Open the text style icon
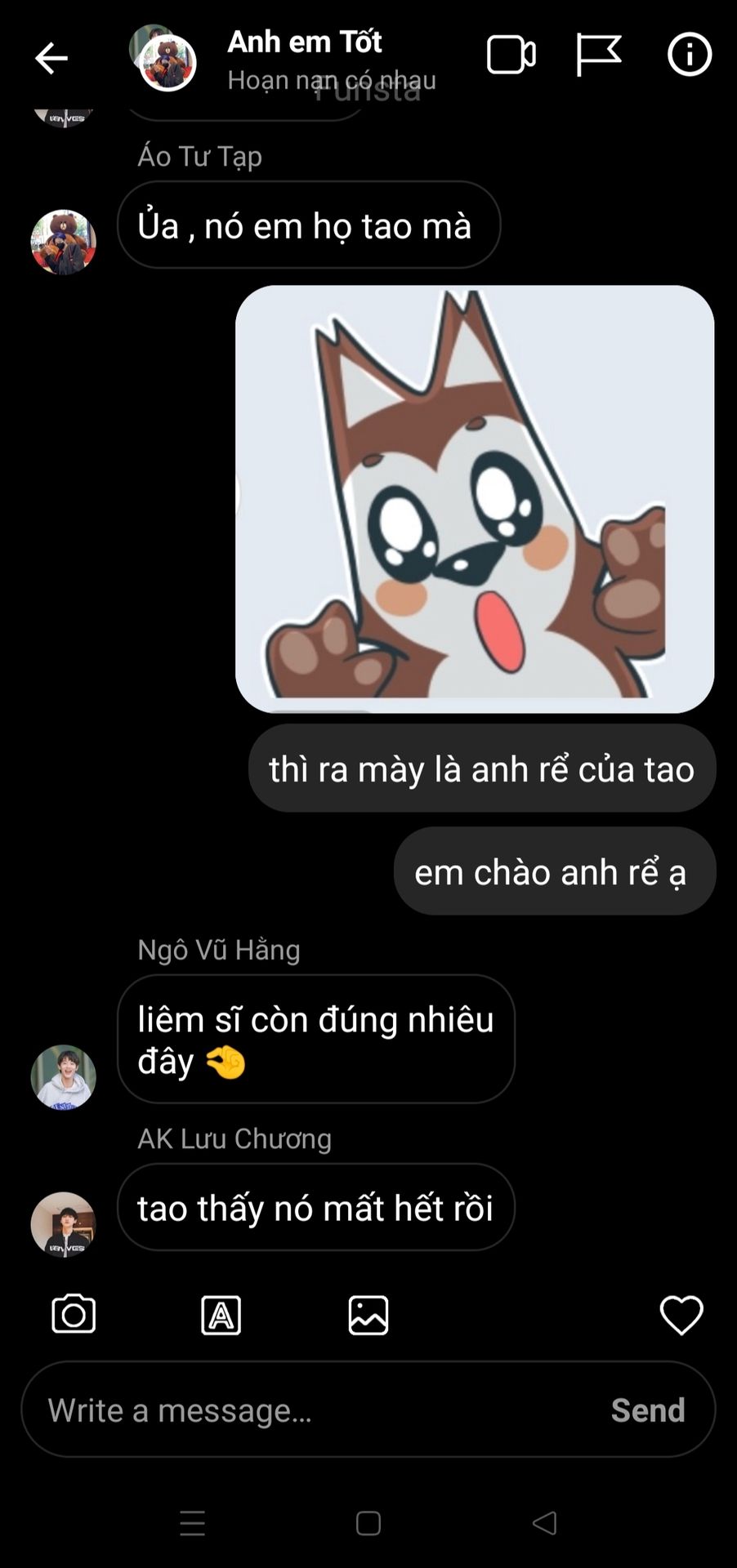This screenshot has width=737, height=1568. (x=221, y=1315)
